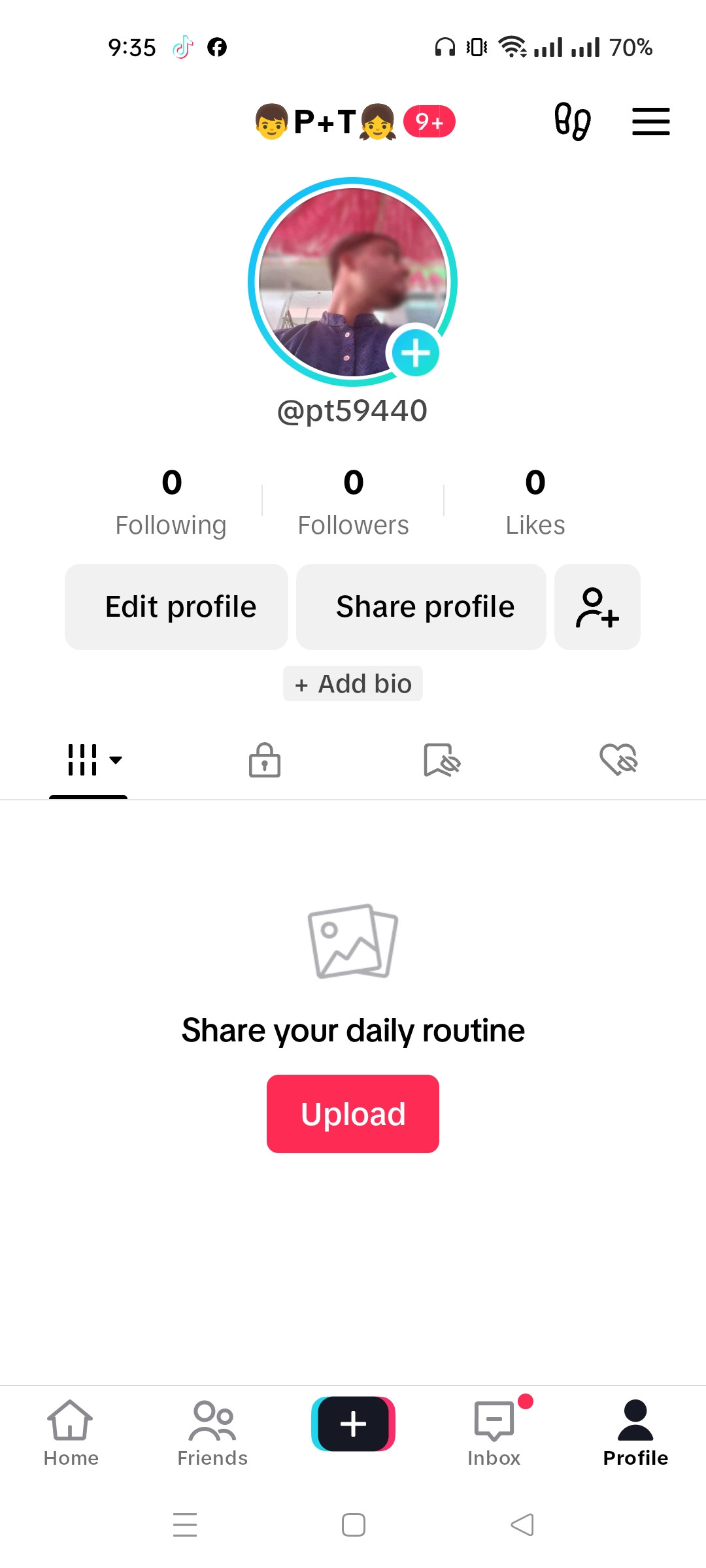
Task: Open the Inbox tab
Action: [x=494, y=1433]
